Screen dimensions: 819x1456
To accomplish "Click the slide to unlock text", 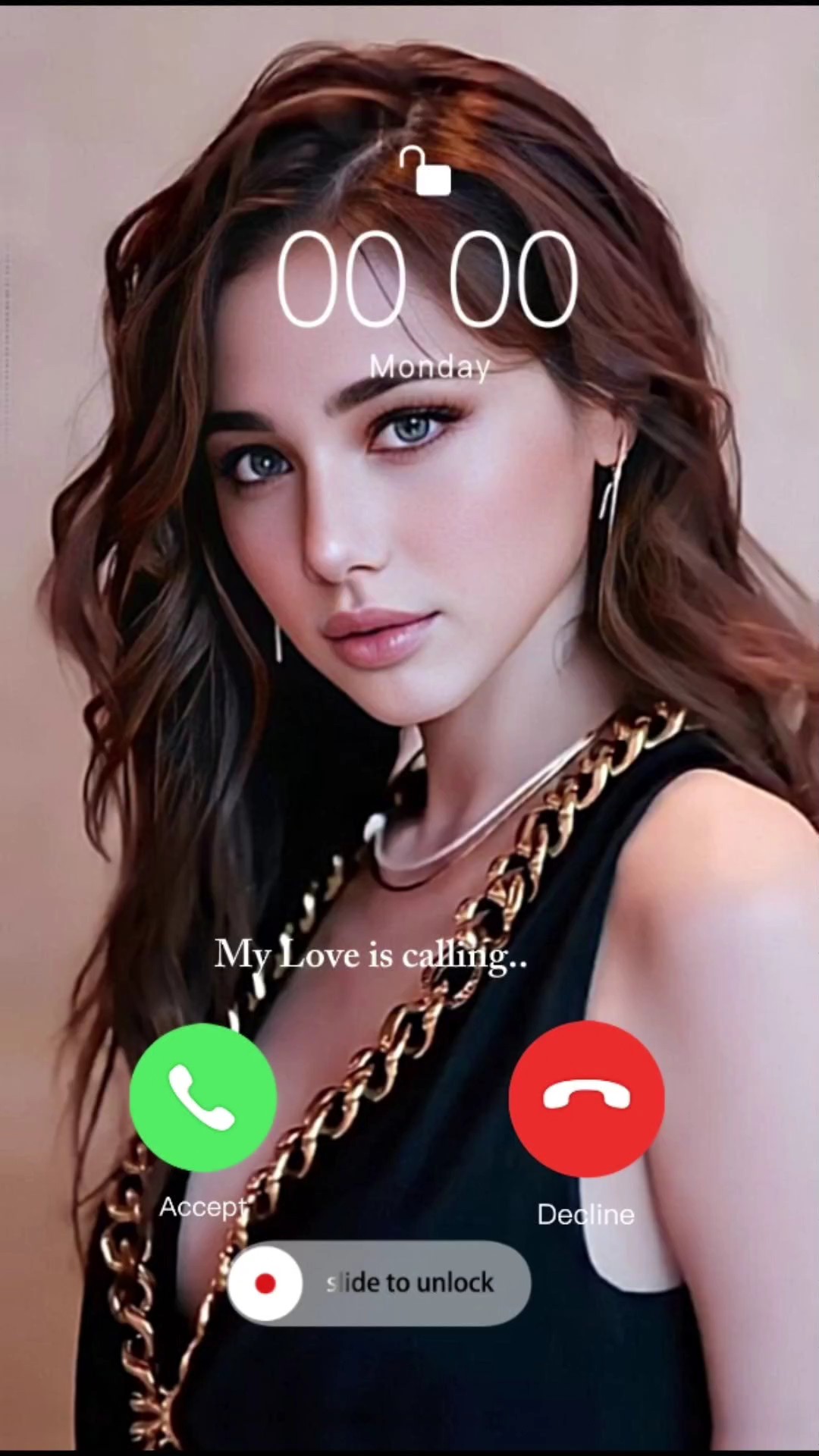I will [x=409, y=1282].
